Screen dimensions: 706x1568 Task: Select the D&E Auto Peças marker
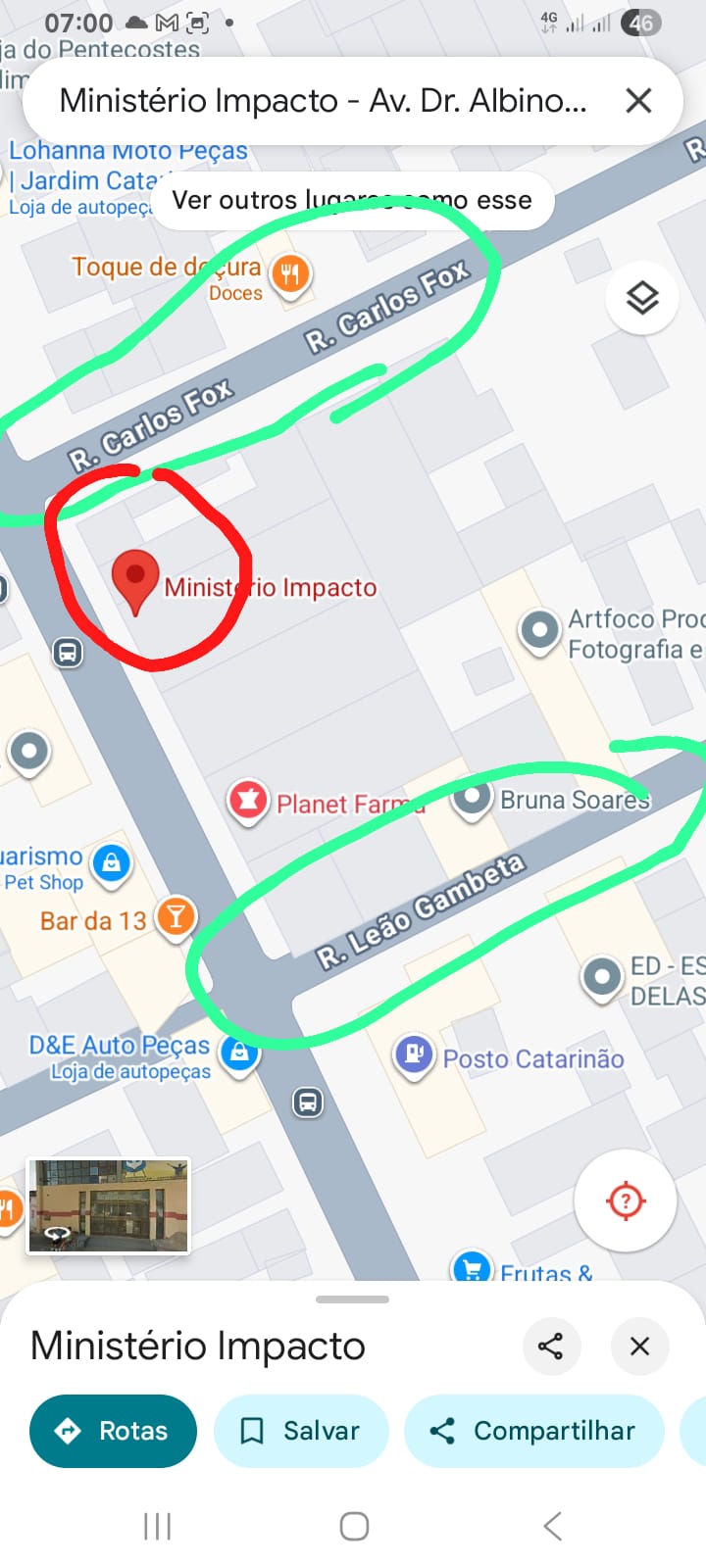click(239, 1053)
